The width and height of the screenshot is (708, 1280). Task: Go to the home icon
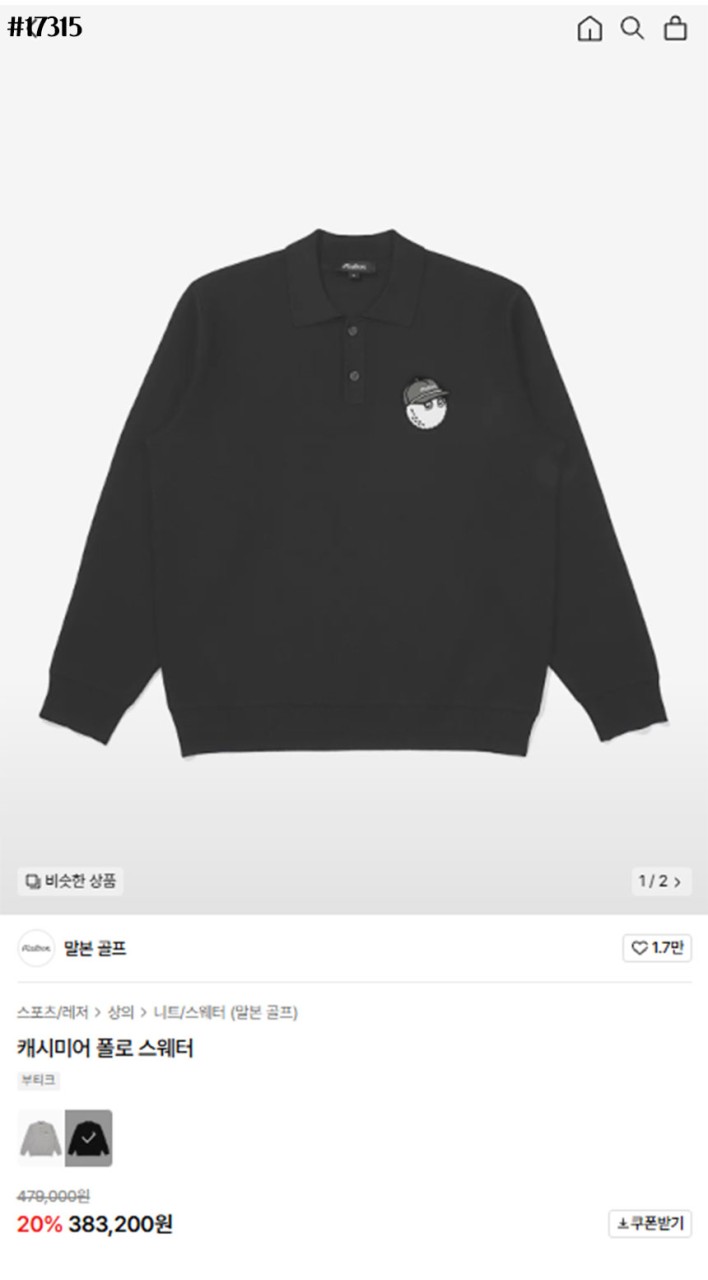[x=590, y=29]
